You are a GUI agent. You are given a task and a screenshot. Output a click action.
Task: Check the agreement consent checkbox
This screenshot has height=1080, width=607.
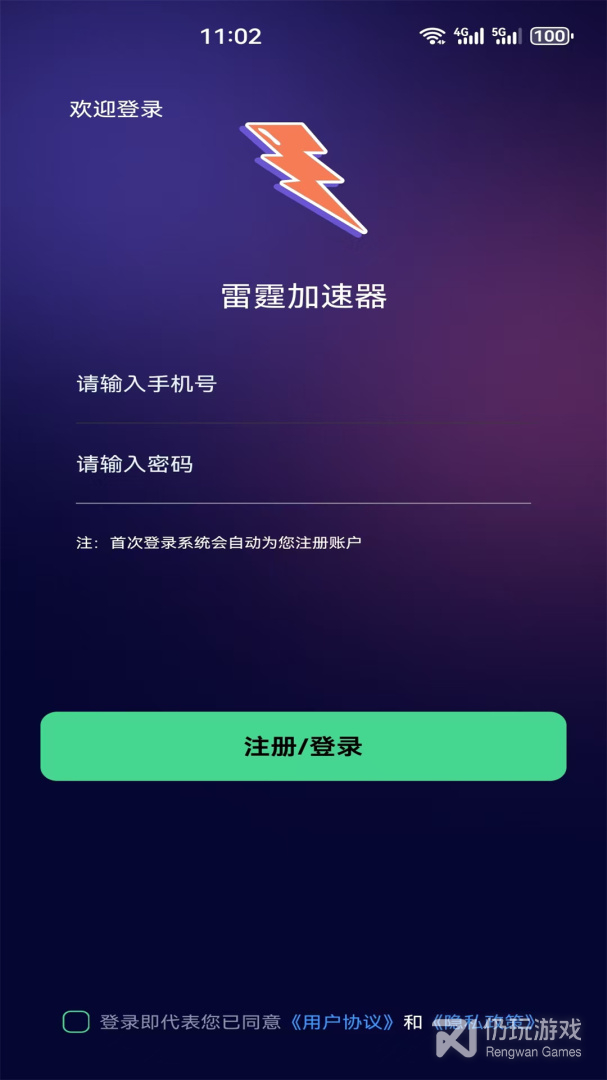[76, 1021]
